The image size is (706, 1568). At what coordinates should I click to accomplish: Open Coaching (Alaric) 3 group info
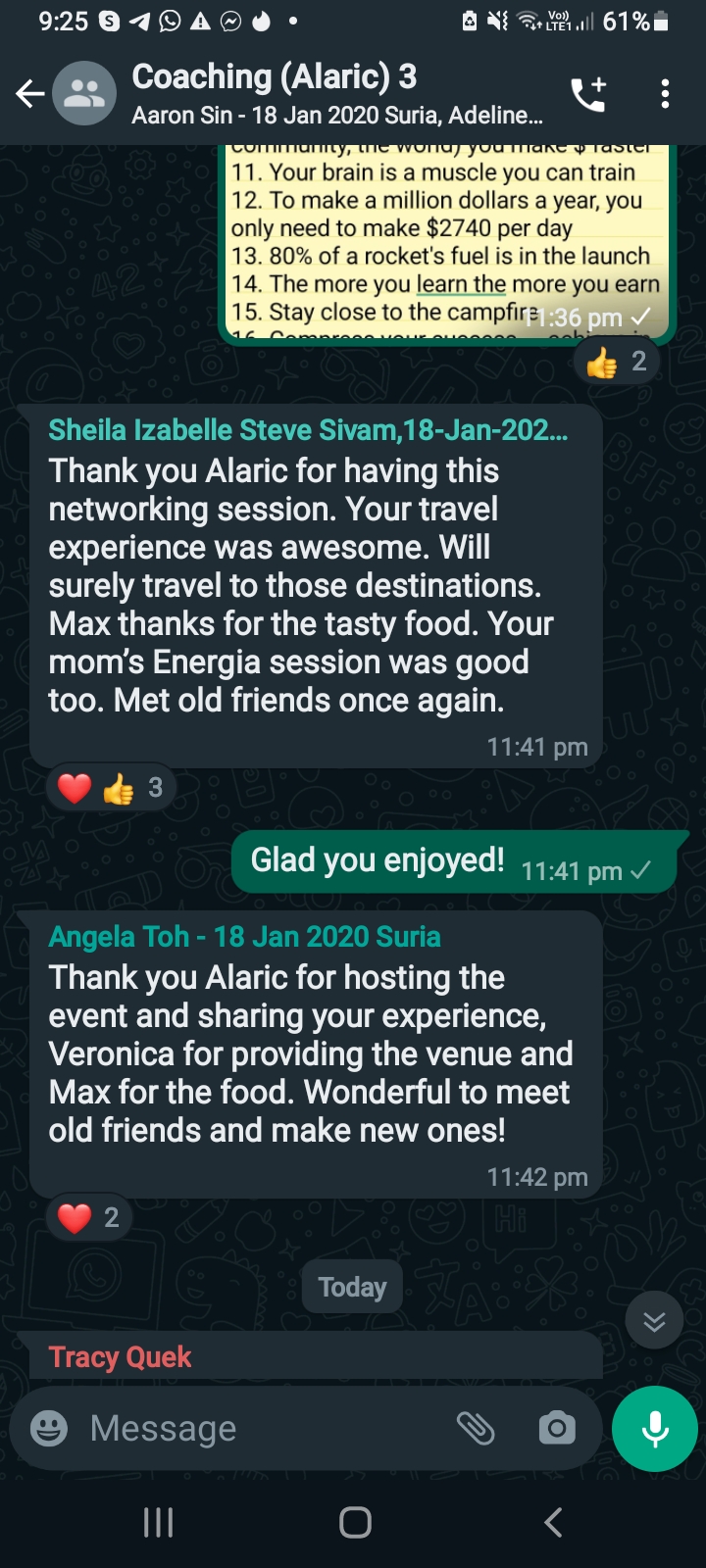coord(333,94)
